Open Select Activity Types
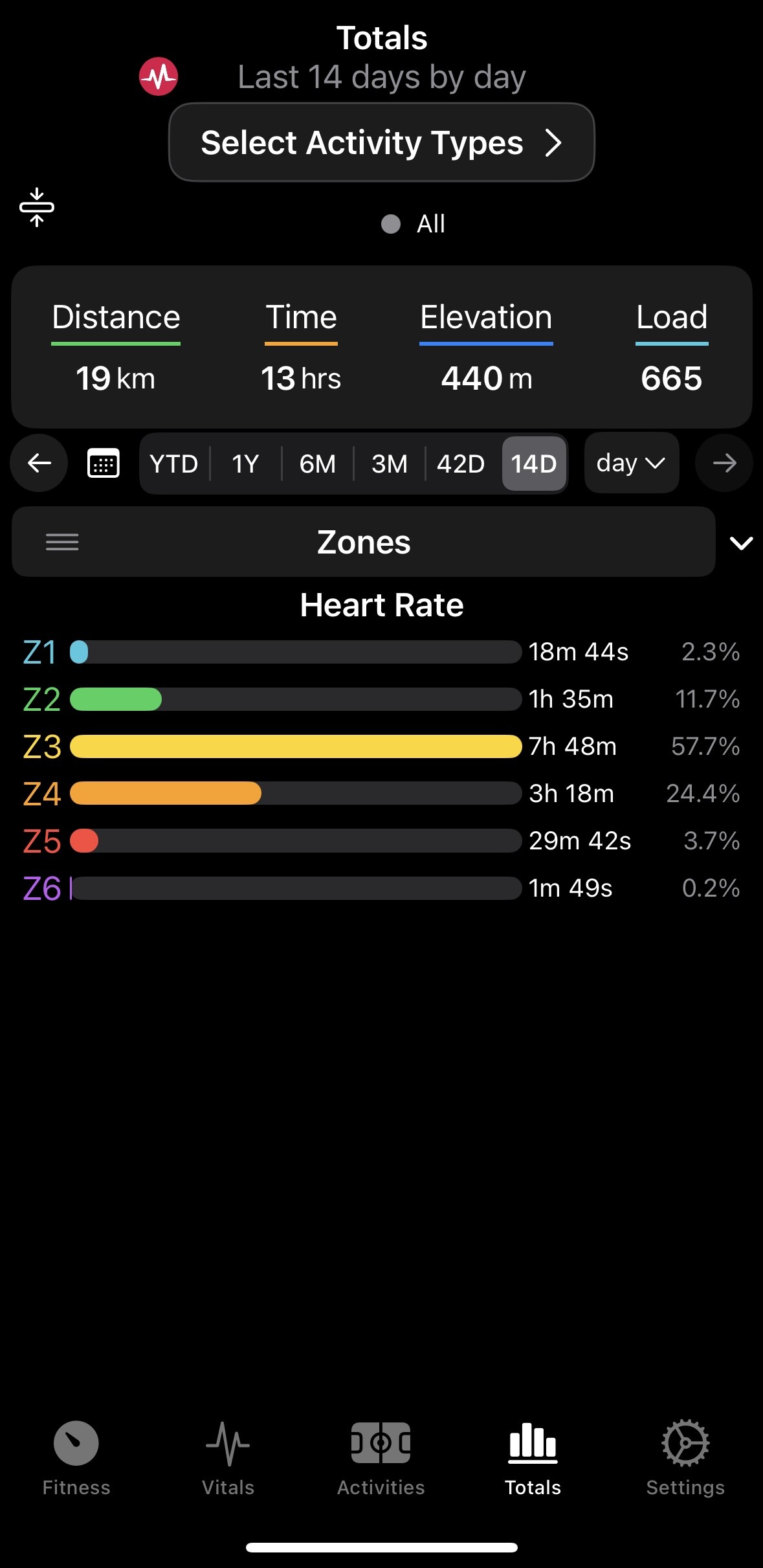 [x=381, y=142]
